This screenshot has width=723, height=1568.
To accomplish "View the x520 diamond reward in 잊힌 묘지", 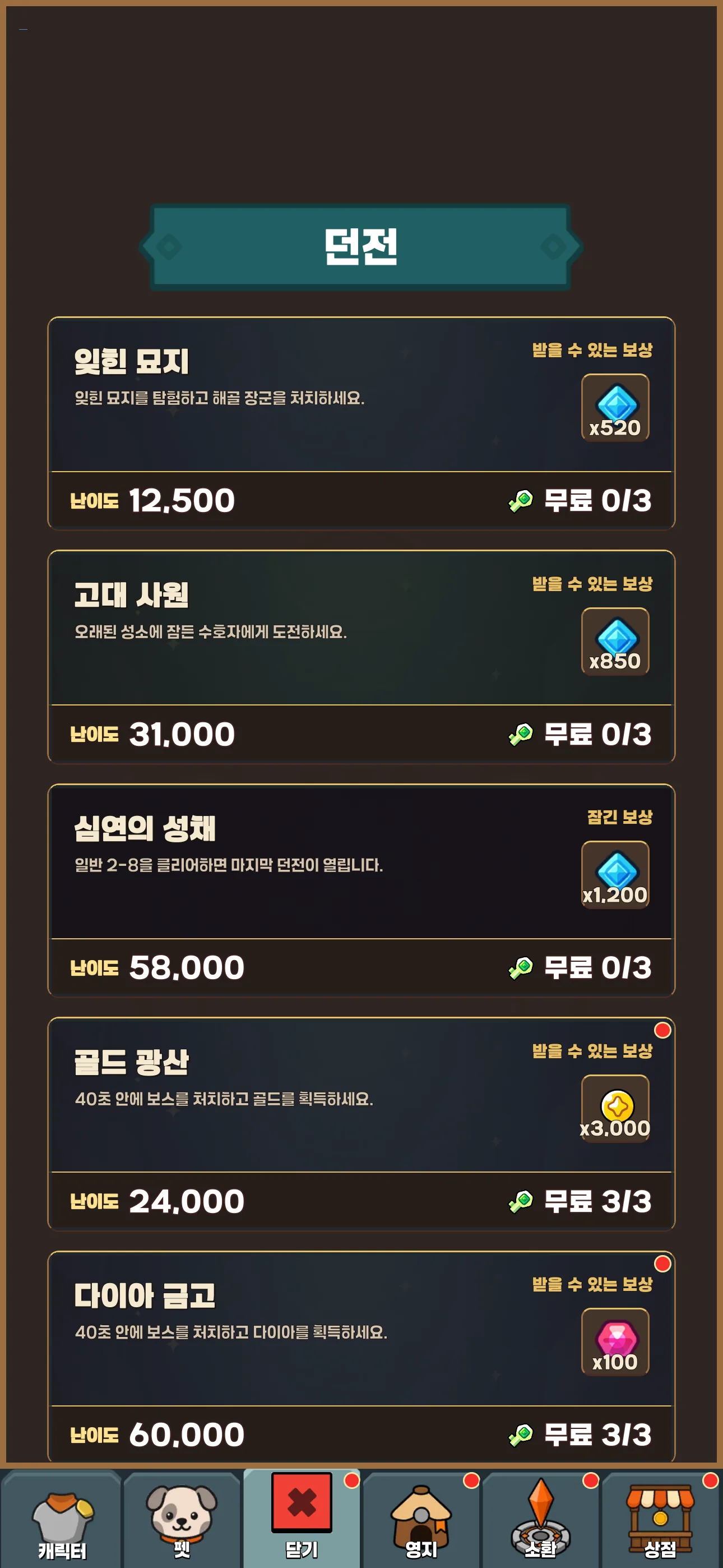I will tap(615, 407).
